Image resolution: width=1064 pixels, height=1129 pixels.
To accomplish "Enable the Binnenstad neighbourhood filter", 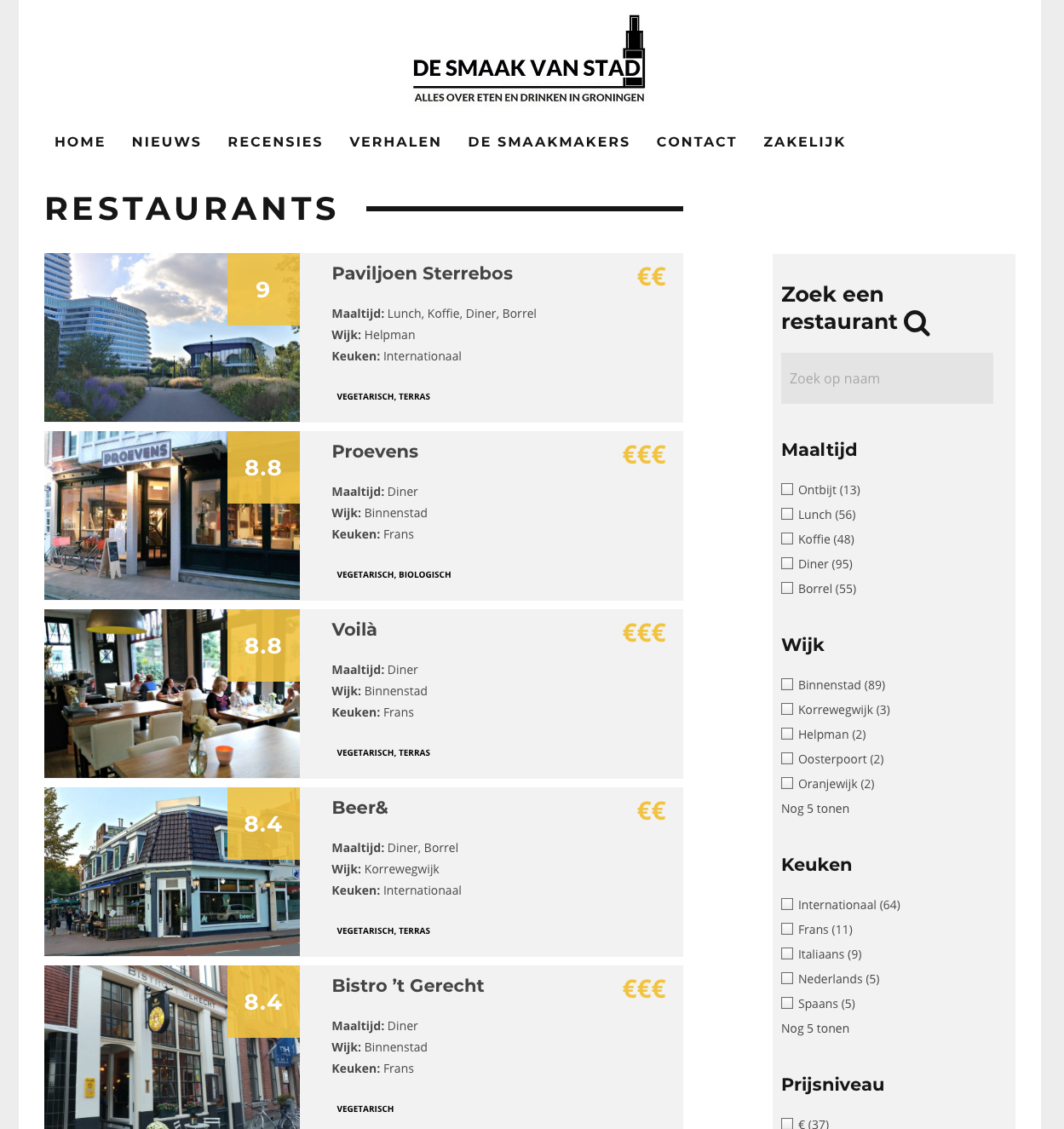I will [x=787, y=684].
